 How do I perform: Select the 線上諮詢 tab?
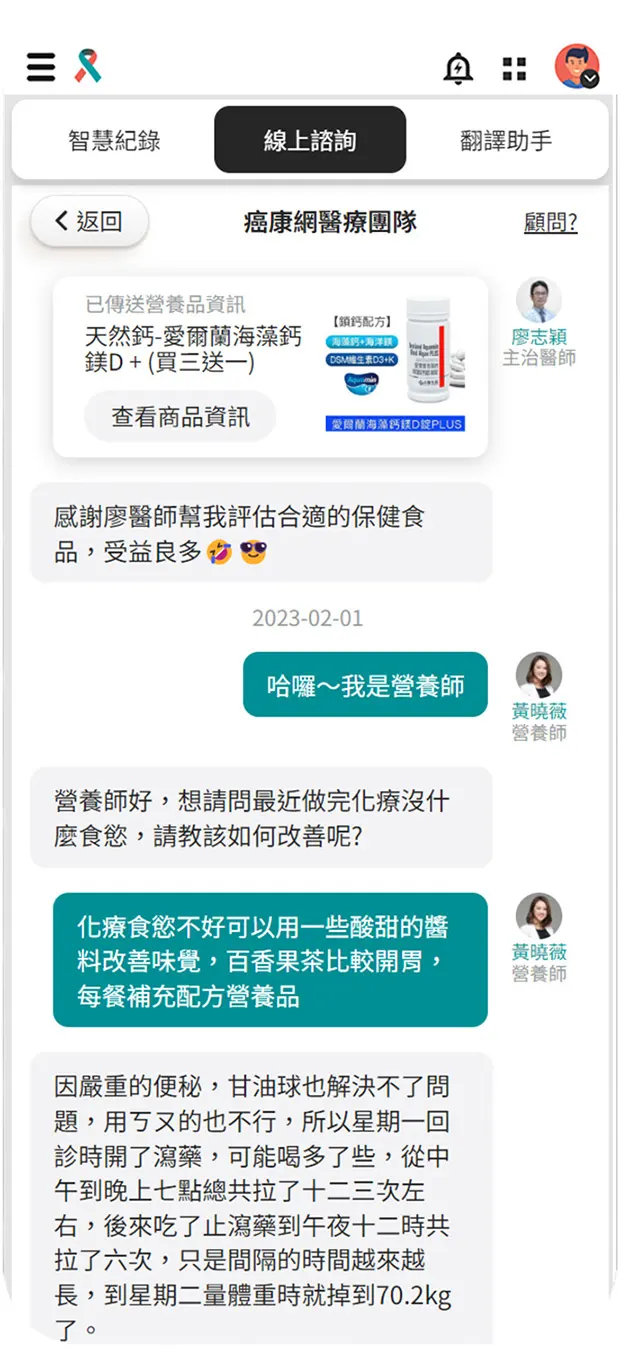click(310, 141)
